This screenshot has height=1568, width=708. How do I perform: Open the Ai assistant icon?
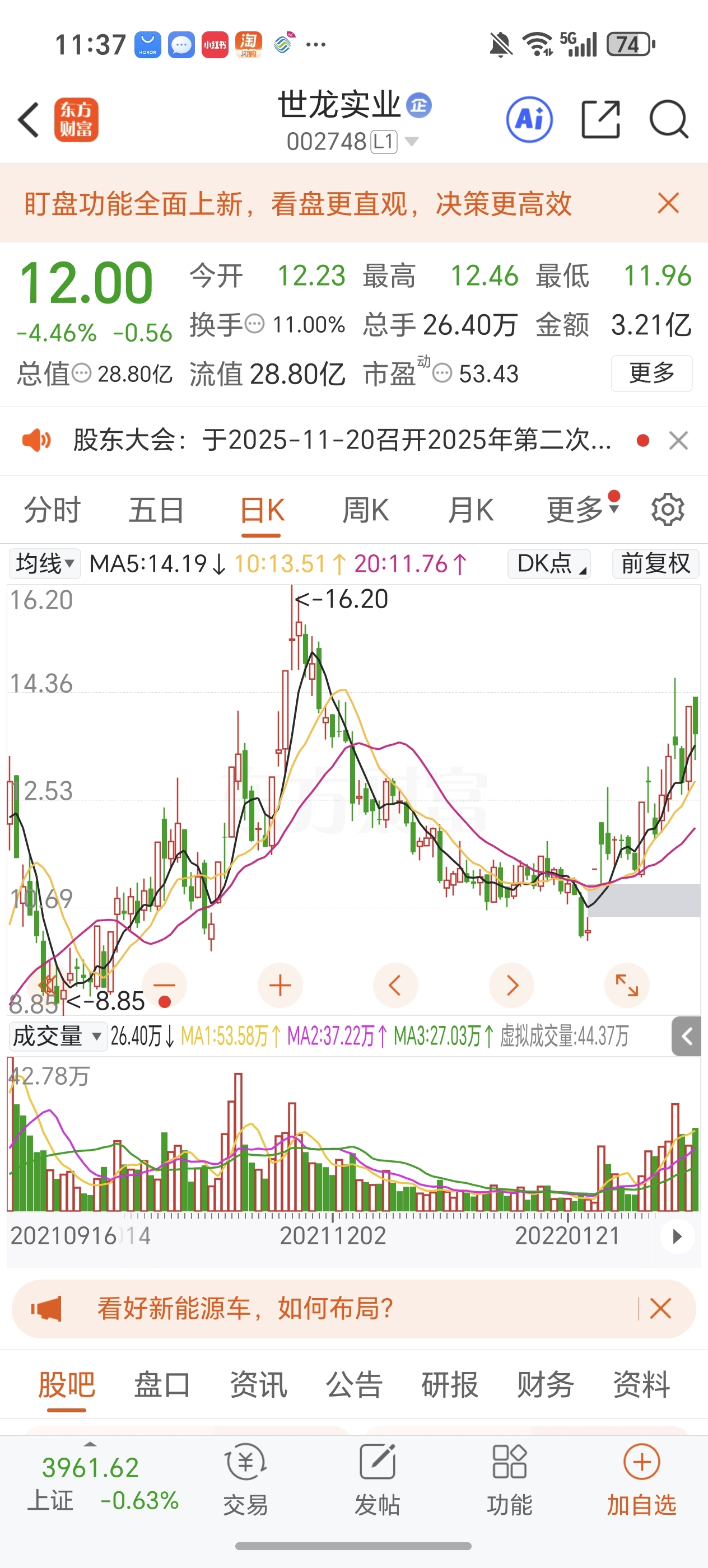530,119
